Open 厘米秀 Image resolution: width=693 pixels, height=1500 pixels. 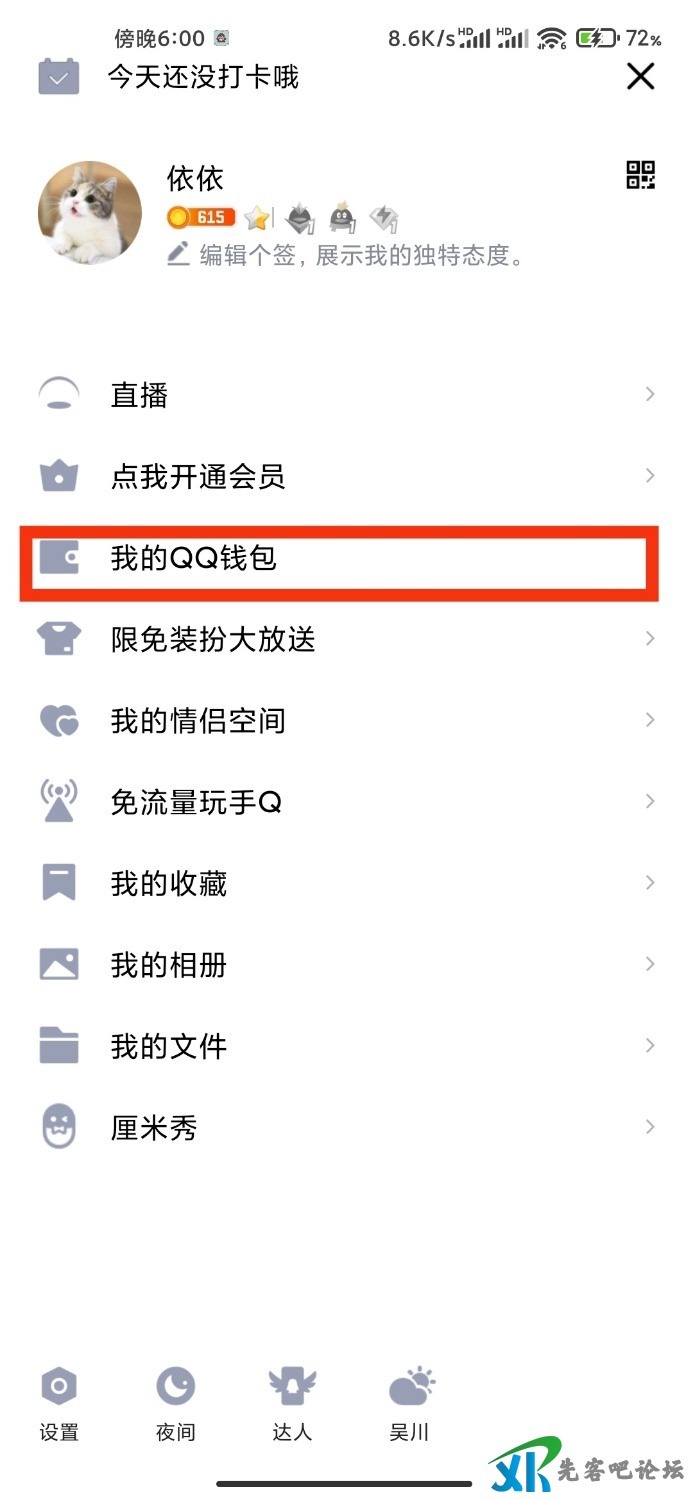pos(154,1127)
